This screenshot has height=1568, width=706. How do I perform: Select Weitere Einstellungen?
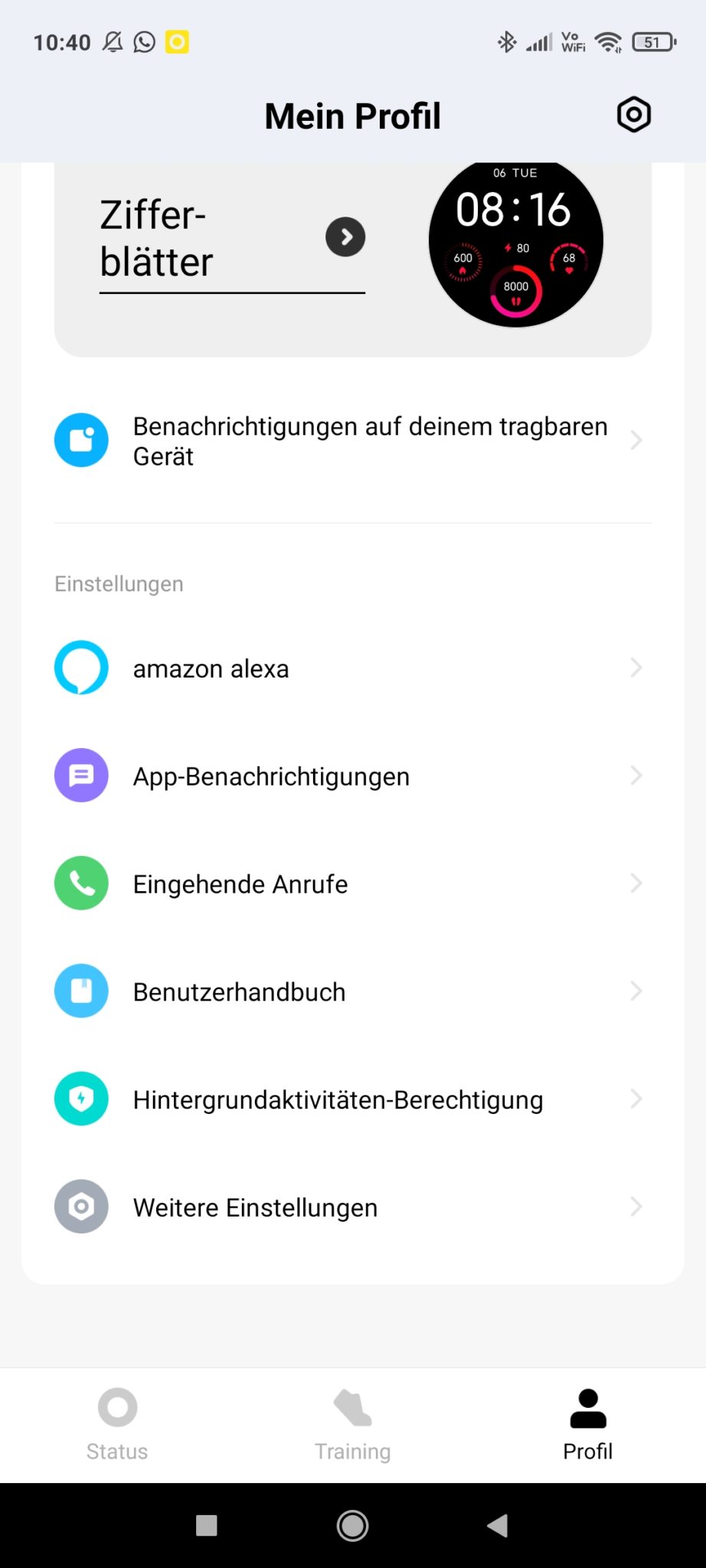352,1207
